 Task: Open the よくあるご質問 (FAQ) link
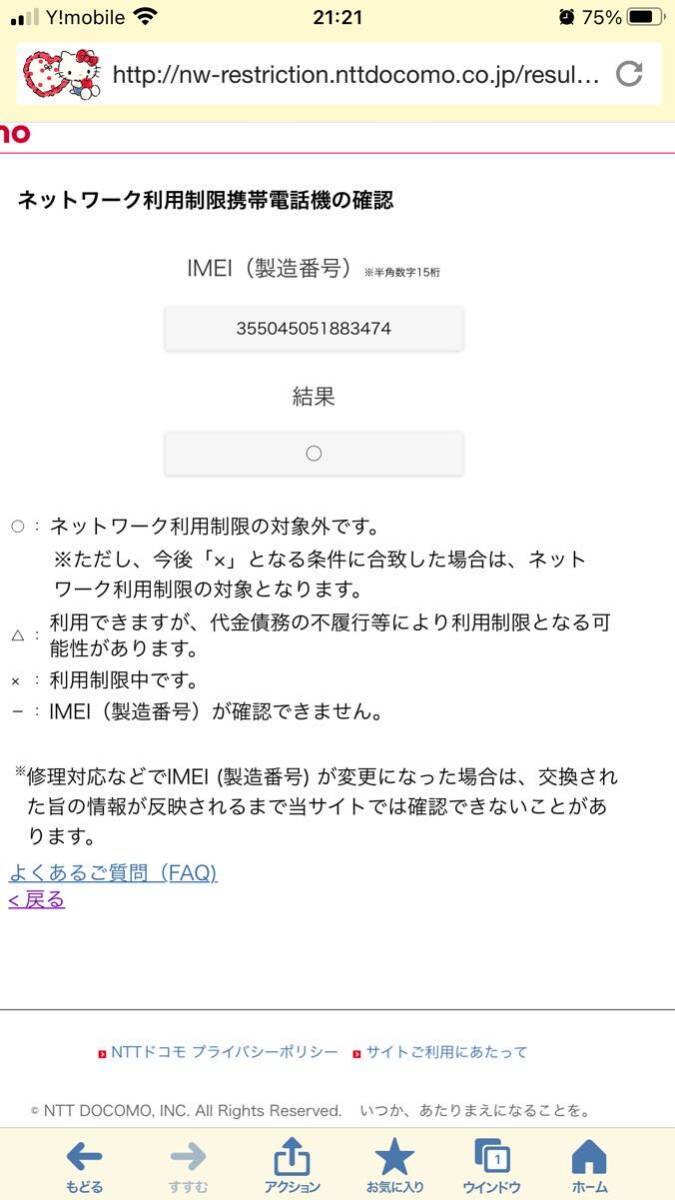[x=113, y=873]
